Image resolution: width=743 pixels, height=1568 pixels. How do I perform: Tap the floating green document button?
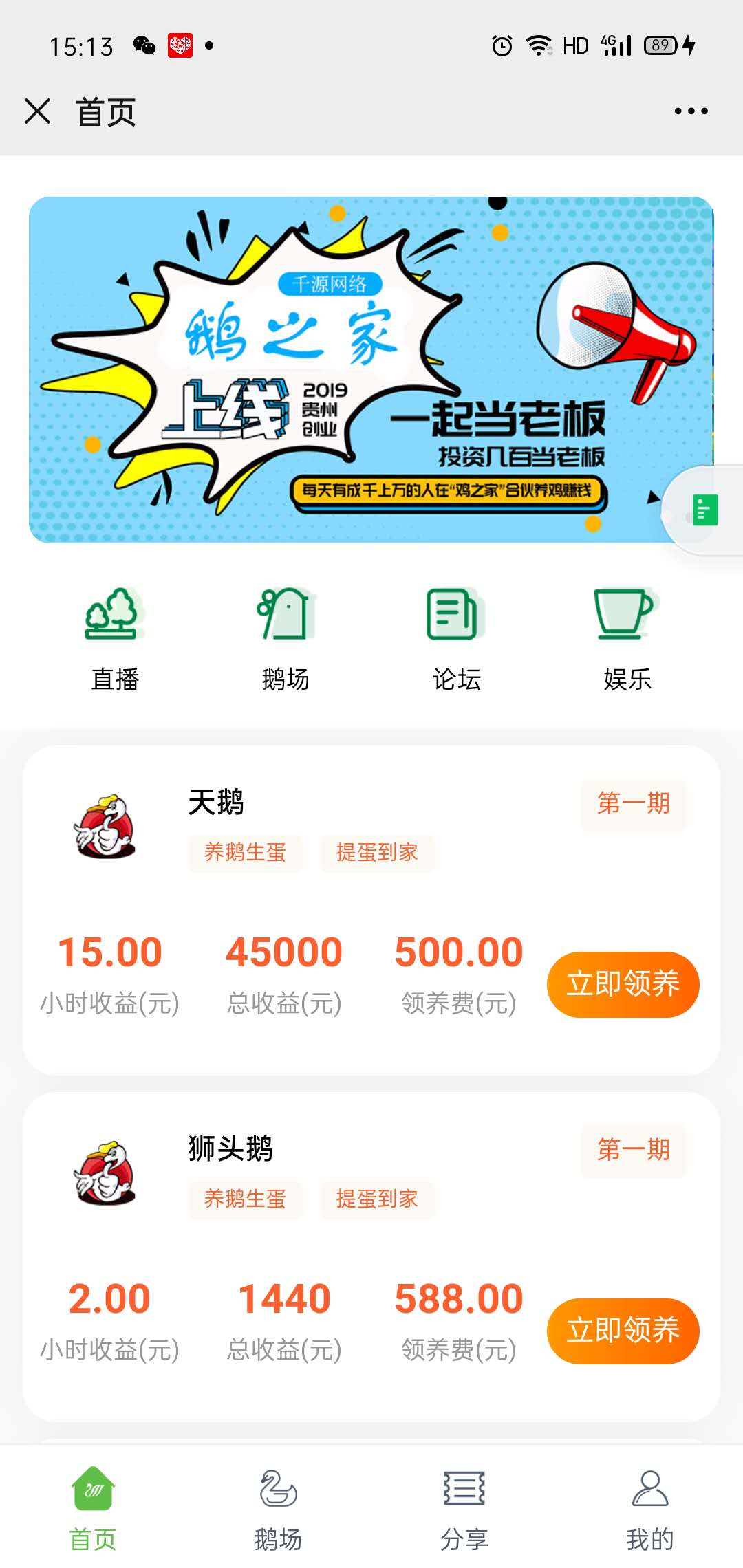click(x=705, y=510)
